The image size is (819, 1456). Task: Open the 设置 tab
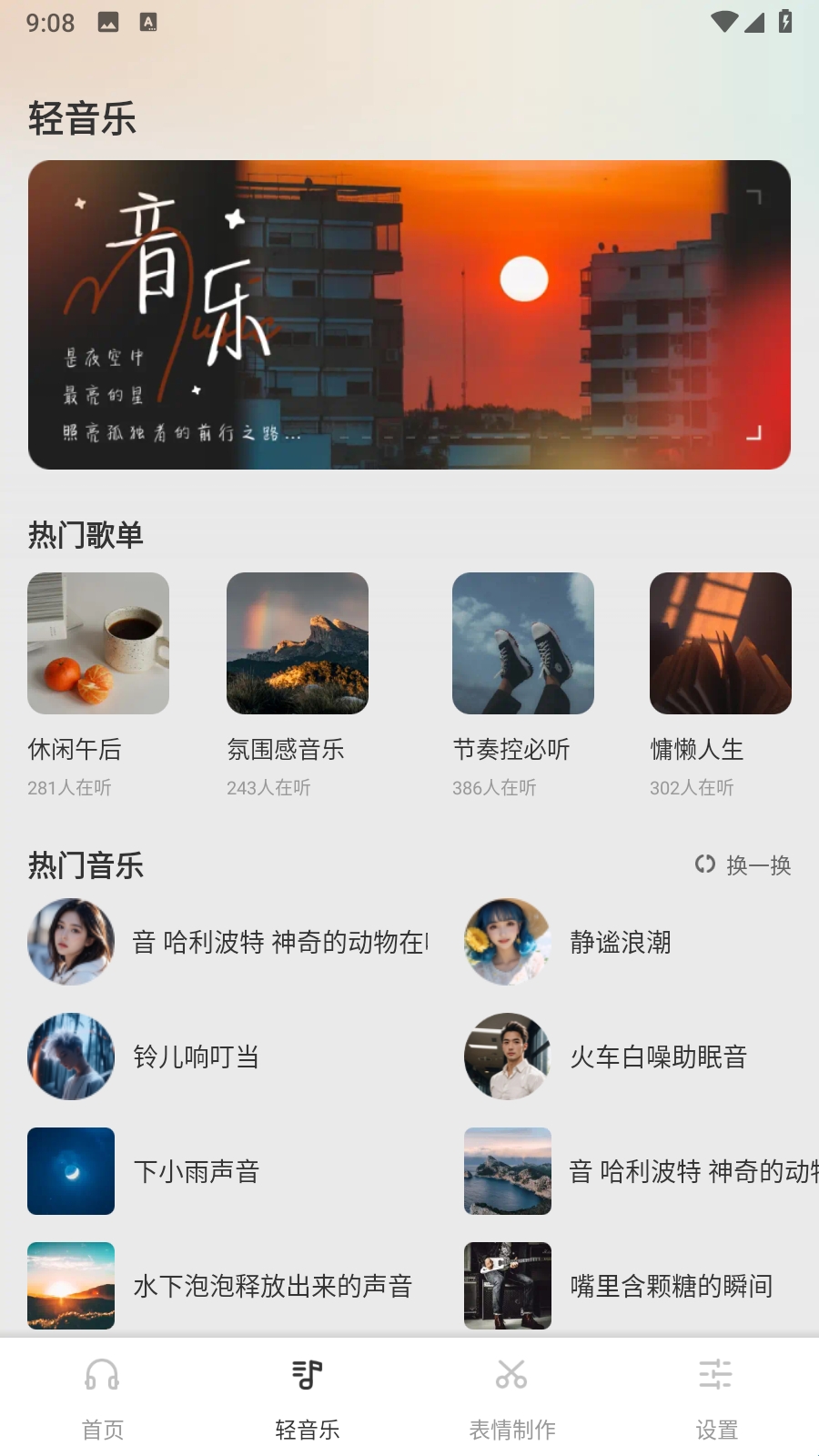716,1397
